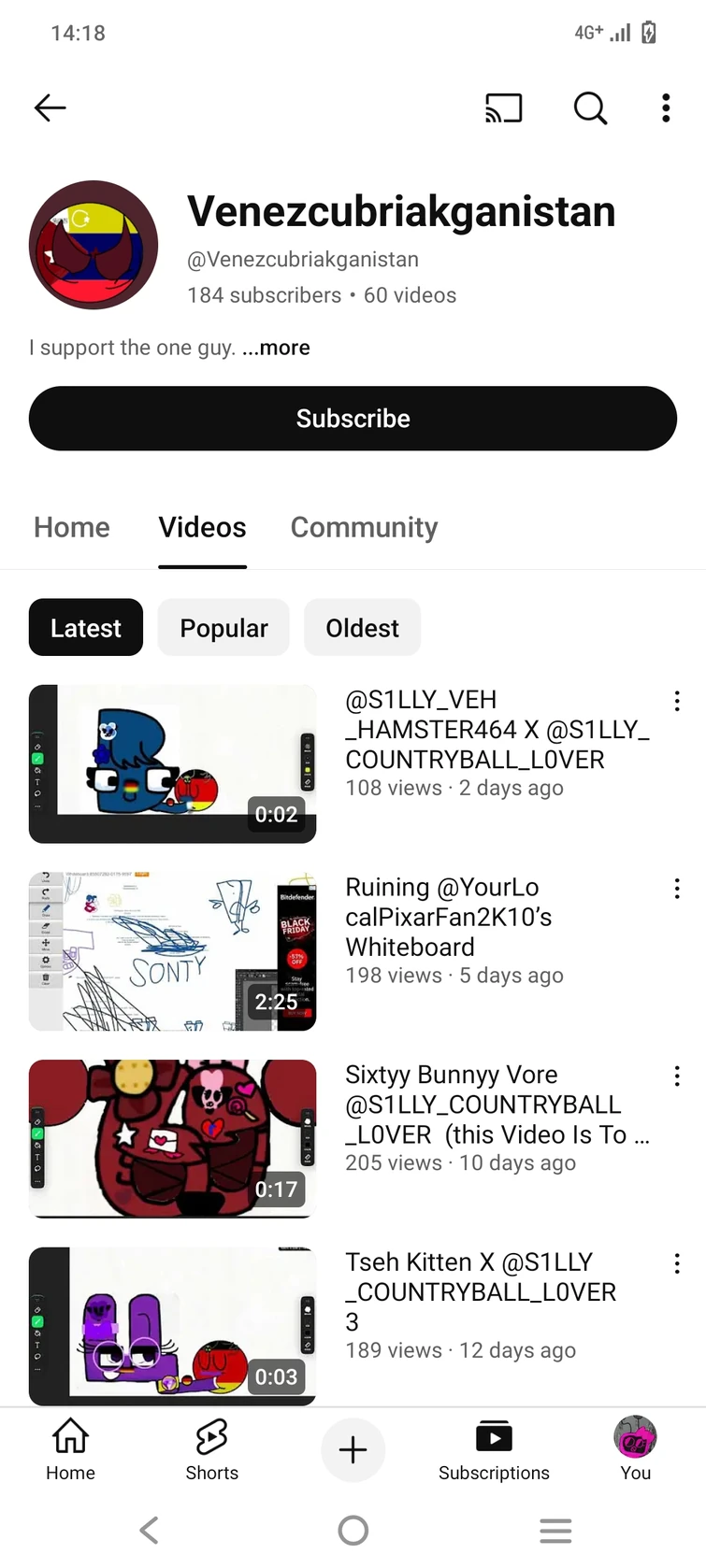The width and height of the screenshot is (706, 1568).
Task: Open the top-right overflow menu
Action: coord(666,108)
